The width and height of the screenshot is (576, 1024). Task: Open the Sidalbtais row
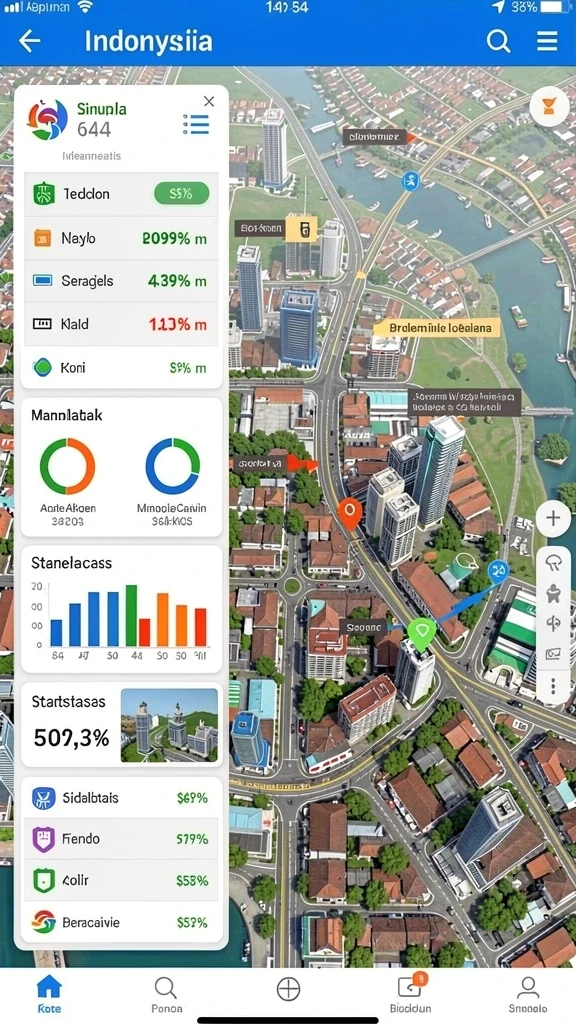click(x=121, y=797)
